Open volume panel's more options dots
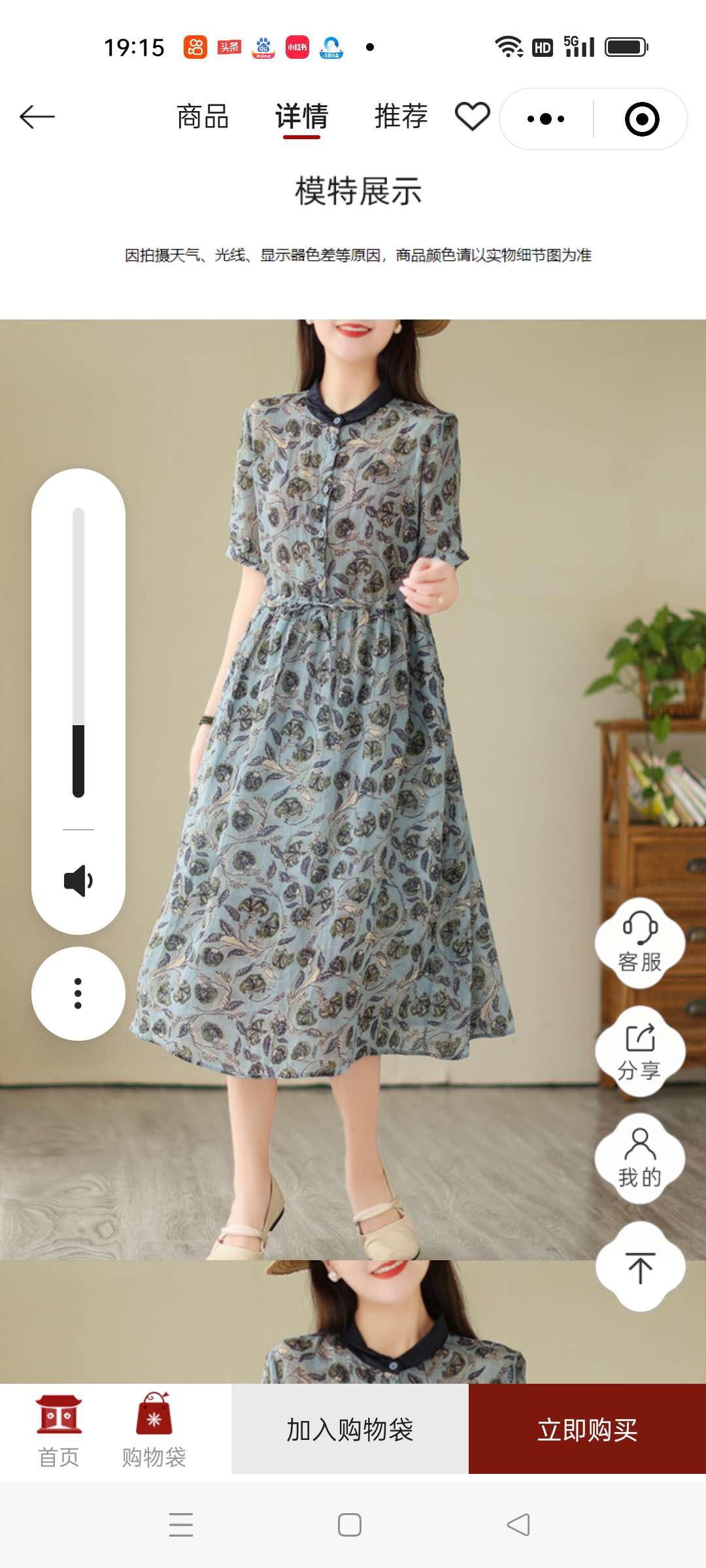The width and height of the screenshot is (706, 1568). pyautogui.click(x=78, y=993)
